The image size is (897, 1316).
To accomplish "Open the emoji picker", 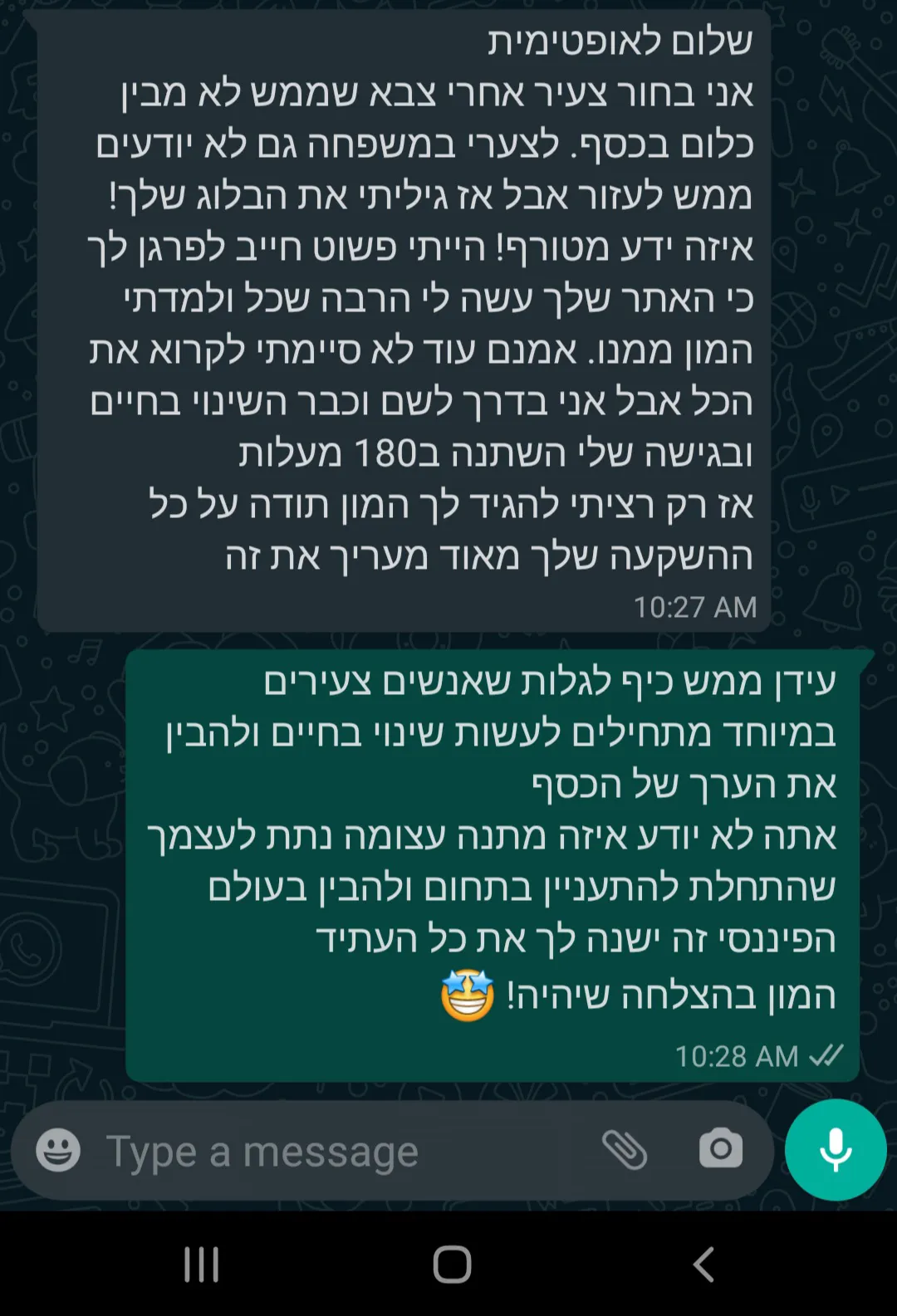I will click(58, 1151).
